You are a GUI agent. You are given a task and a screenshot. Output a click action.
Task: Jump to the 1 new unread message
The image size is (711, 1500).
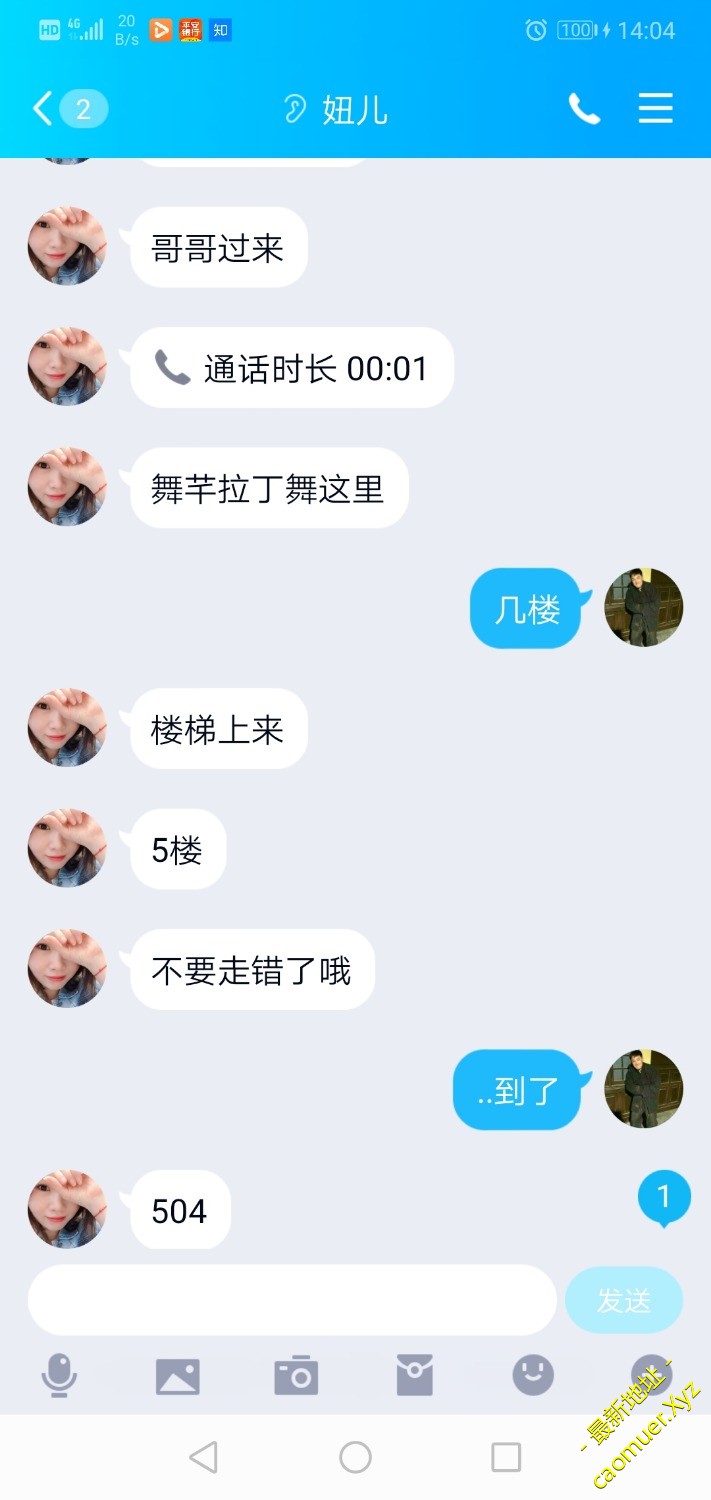point(663,1197)
